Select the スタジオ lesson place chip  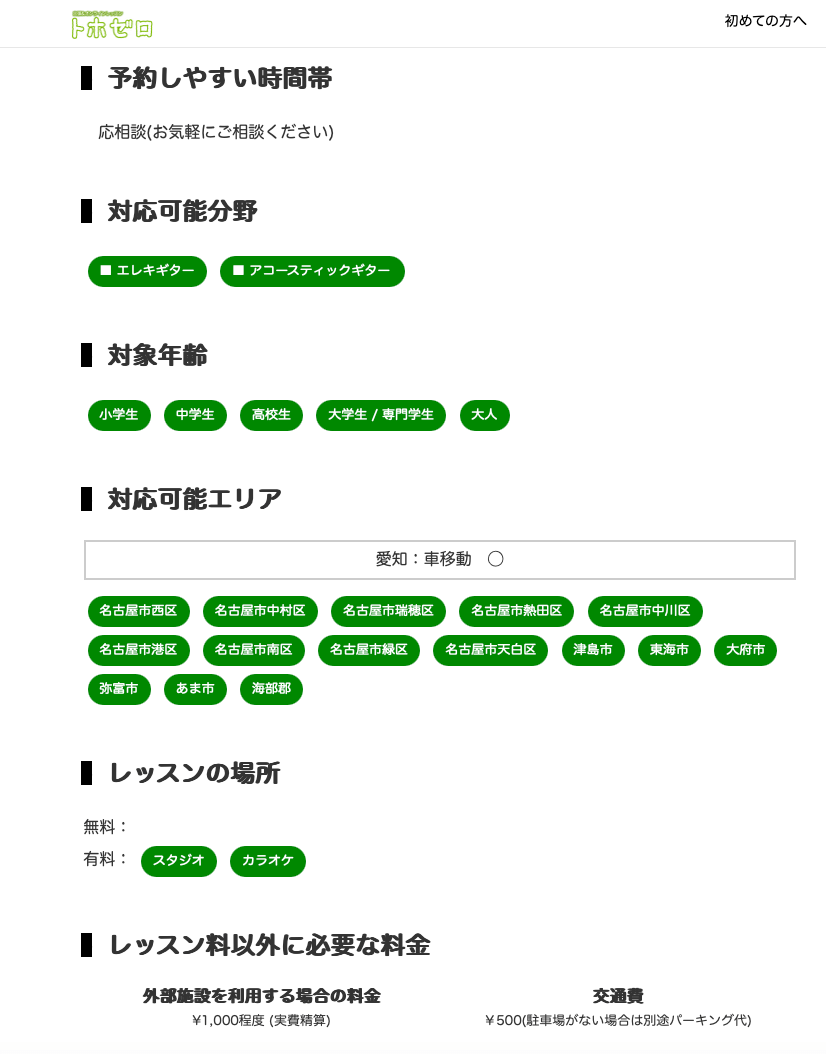coord(178,861)
